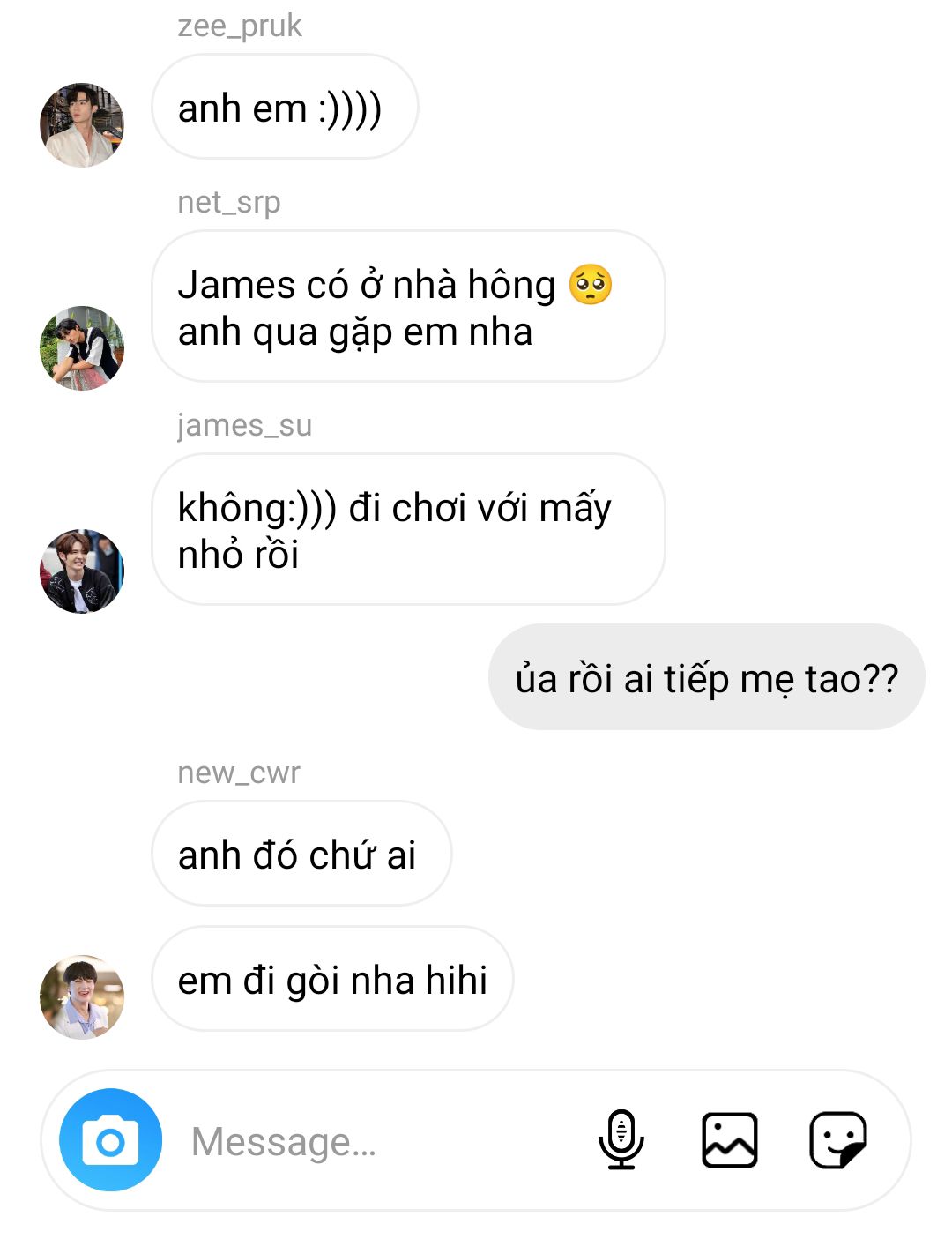Tap james_su's profile photo
This screenshot has width=952, height=1239.
point(82,571)
